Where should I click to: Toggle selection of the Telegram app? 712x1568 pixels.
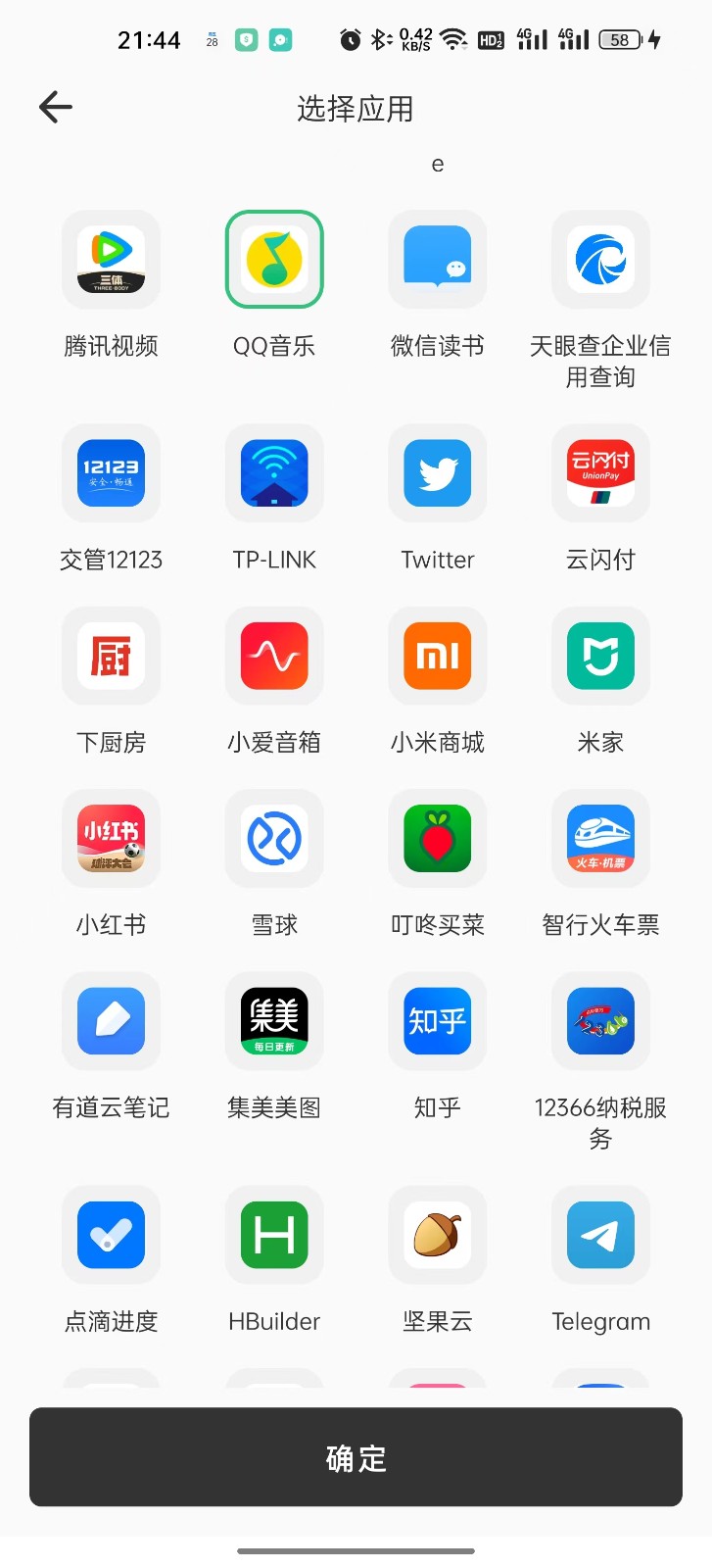(600, 1235)
